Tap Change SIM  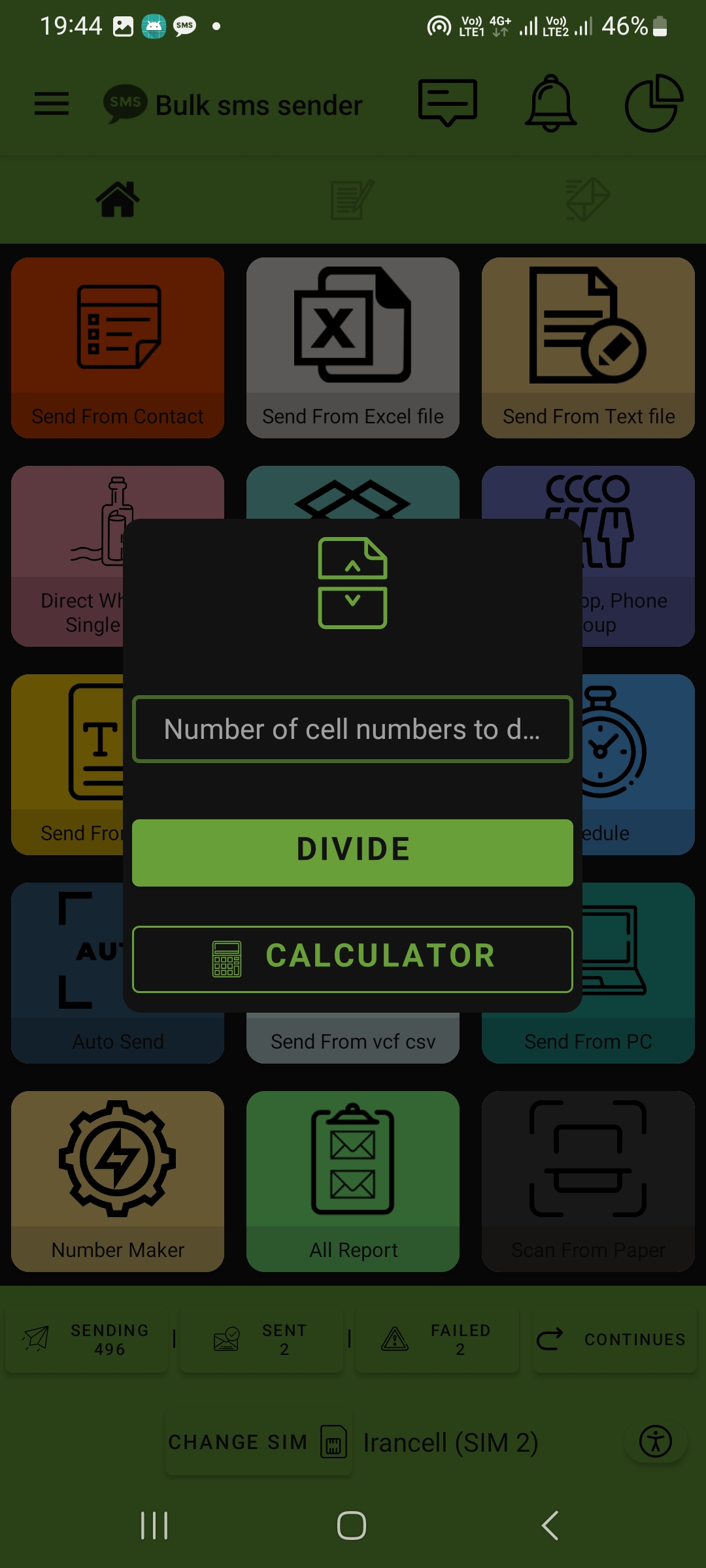tap(258, 1443)
